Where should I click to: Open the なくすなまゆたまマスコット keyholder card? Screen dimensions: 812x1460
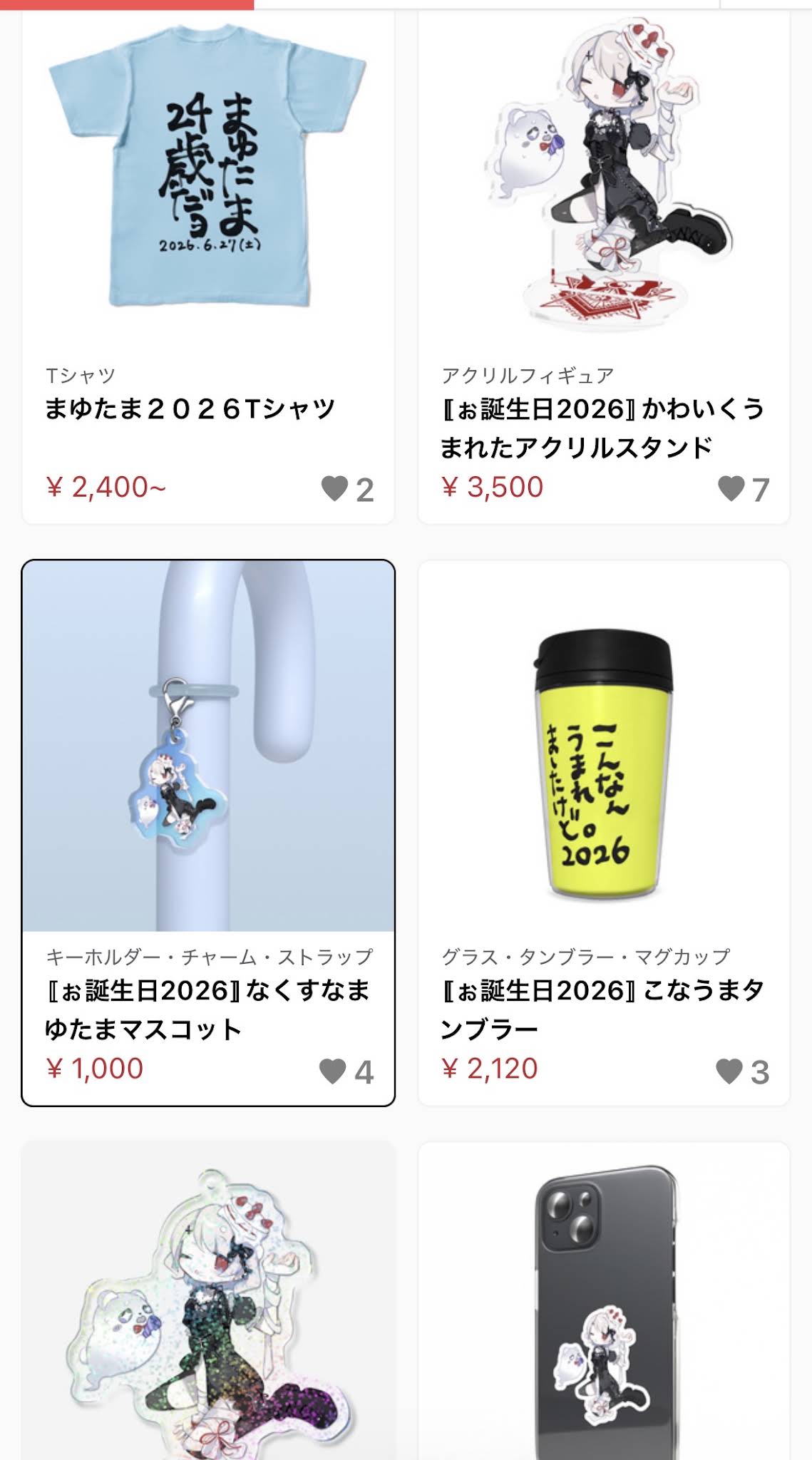click(x=208, y=833)
